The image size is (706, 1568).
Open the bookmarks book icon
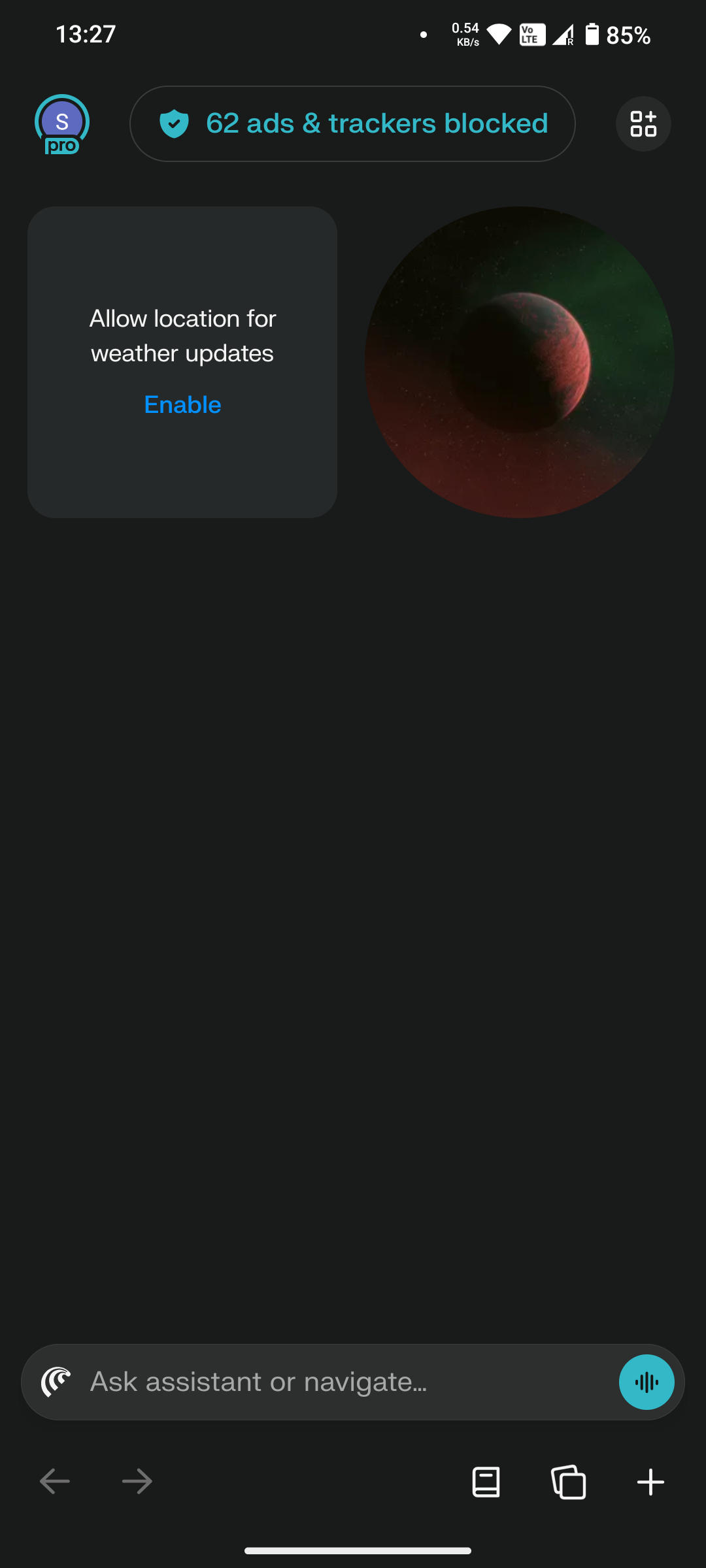click(x=486, y=1481)
